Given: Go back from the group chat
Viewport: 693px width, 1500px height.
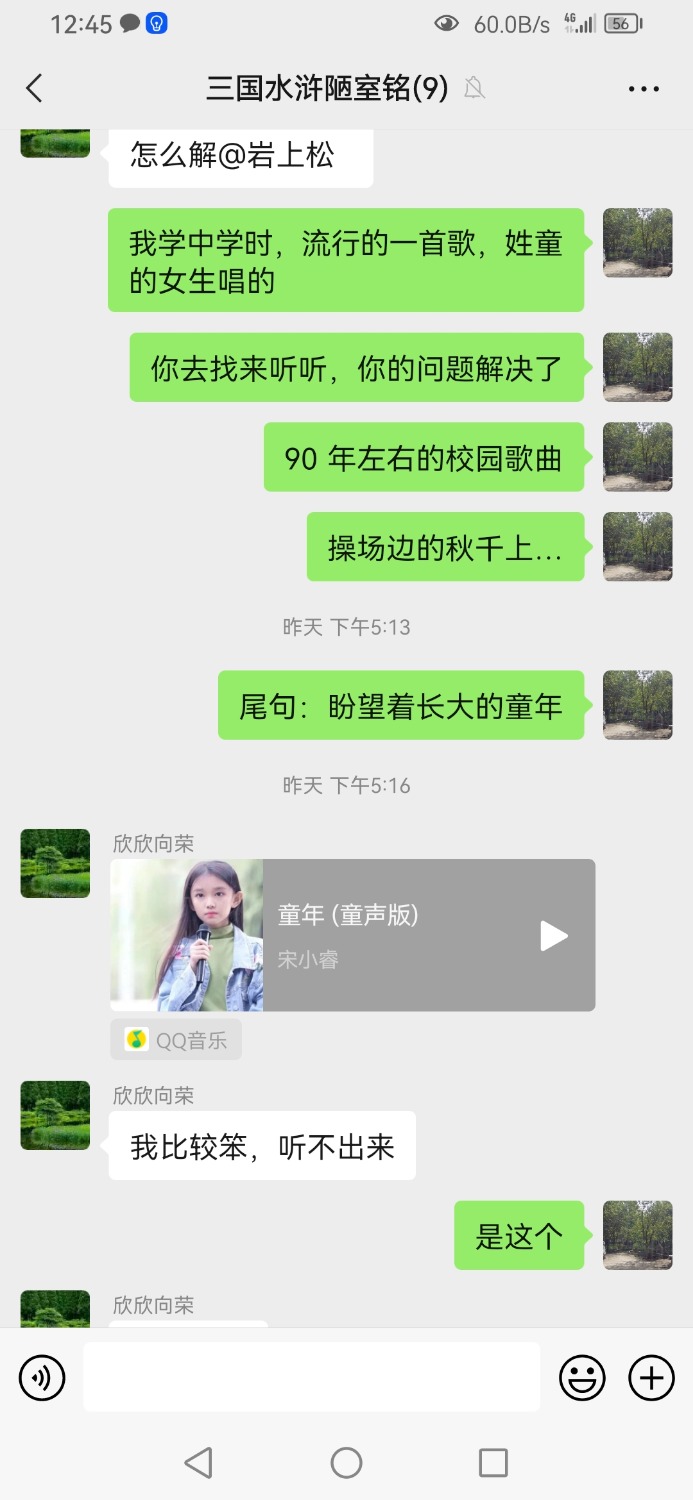Looking at the screenshot, I should coord(34,88).
